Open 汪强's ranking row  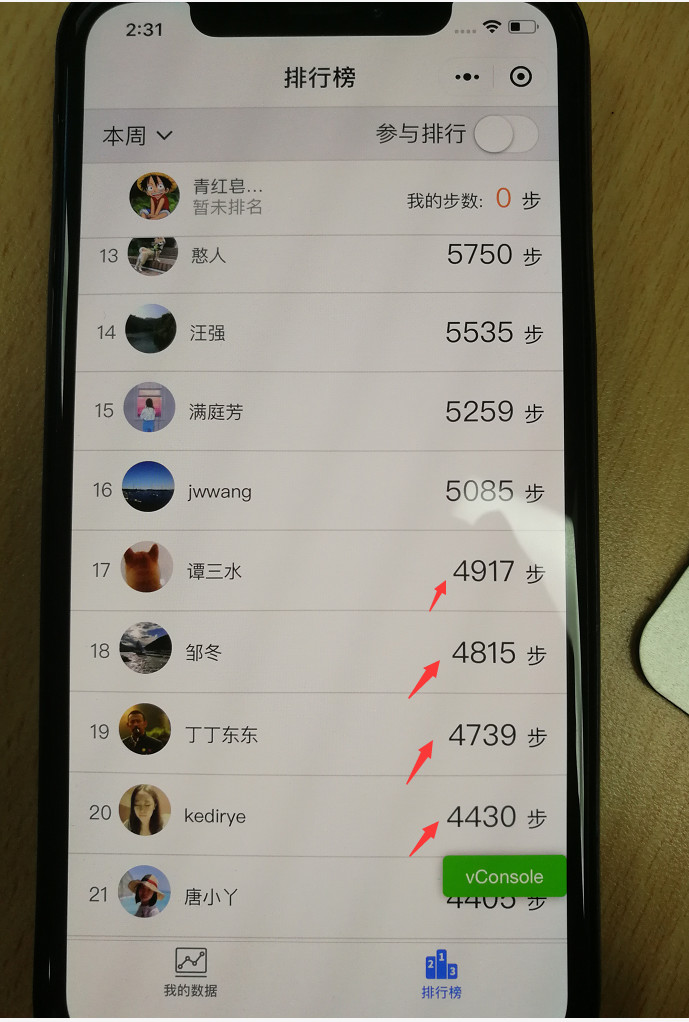(320, 332)
